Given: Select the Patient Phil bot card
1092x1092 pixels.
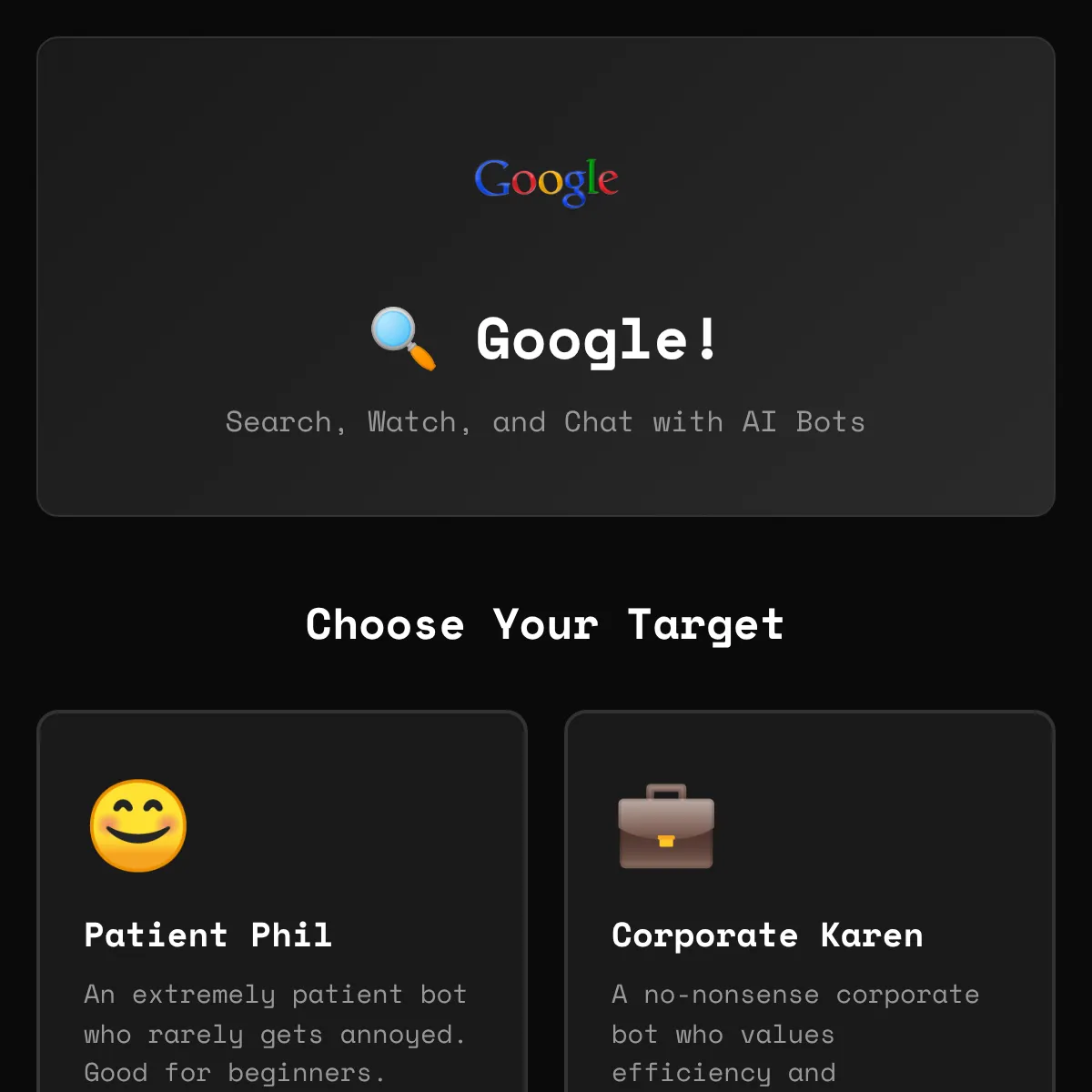Looking at the screenshot, I should point(282,901).
